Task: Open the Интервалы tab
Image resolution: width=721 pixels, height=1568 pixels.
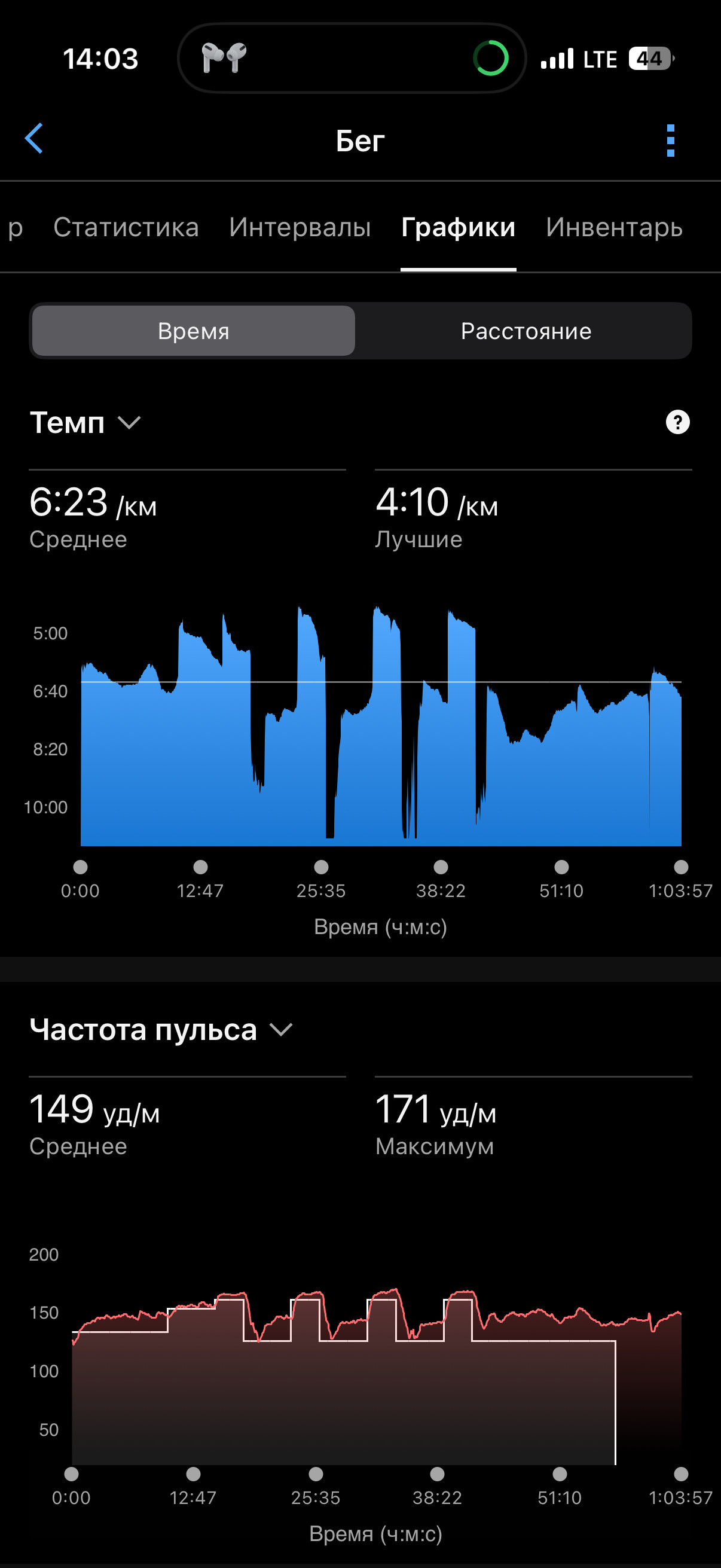Action: (300, 228)
